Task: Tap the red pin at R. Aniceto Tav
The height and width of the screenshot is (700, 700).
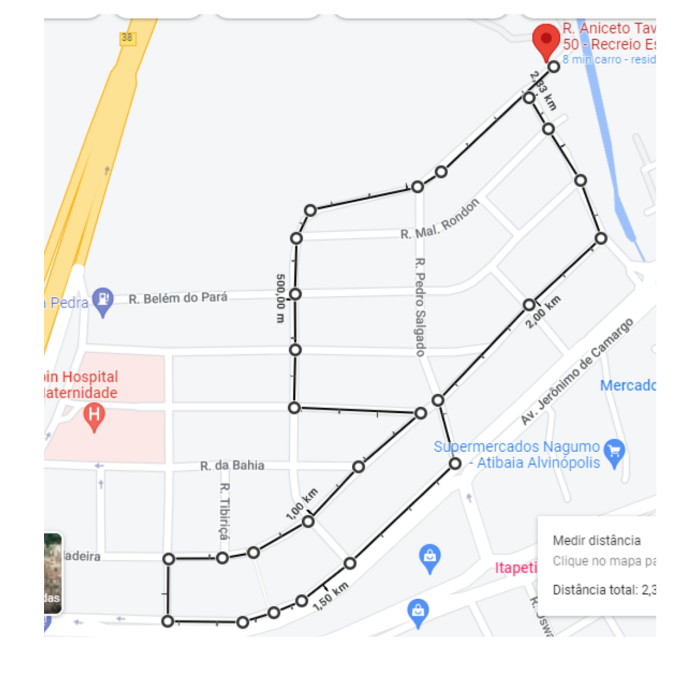Action: 546,42
